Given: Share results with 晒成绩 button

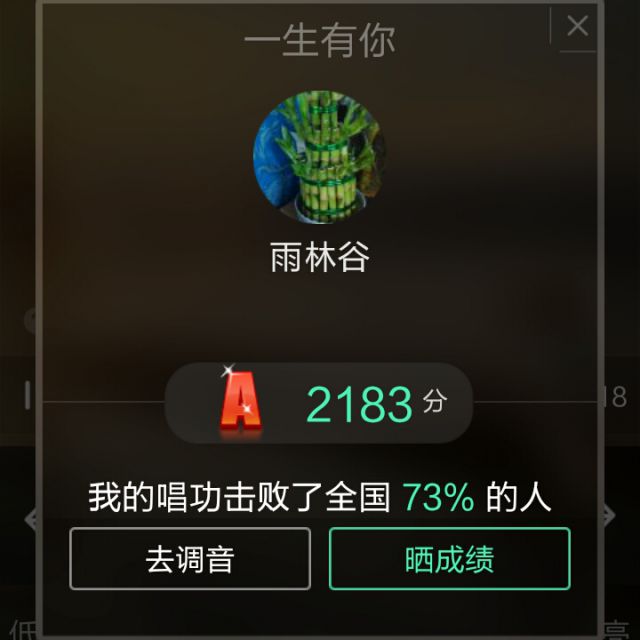Looking at the screenshot, I should [x=449, y=559].
